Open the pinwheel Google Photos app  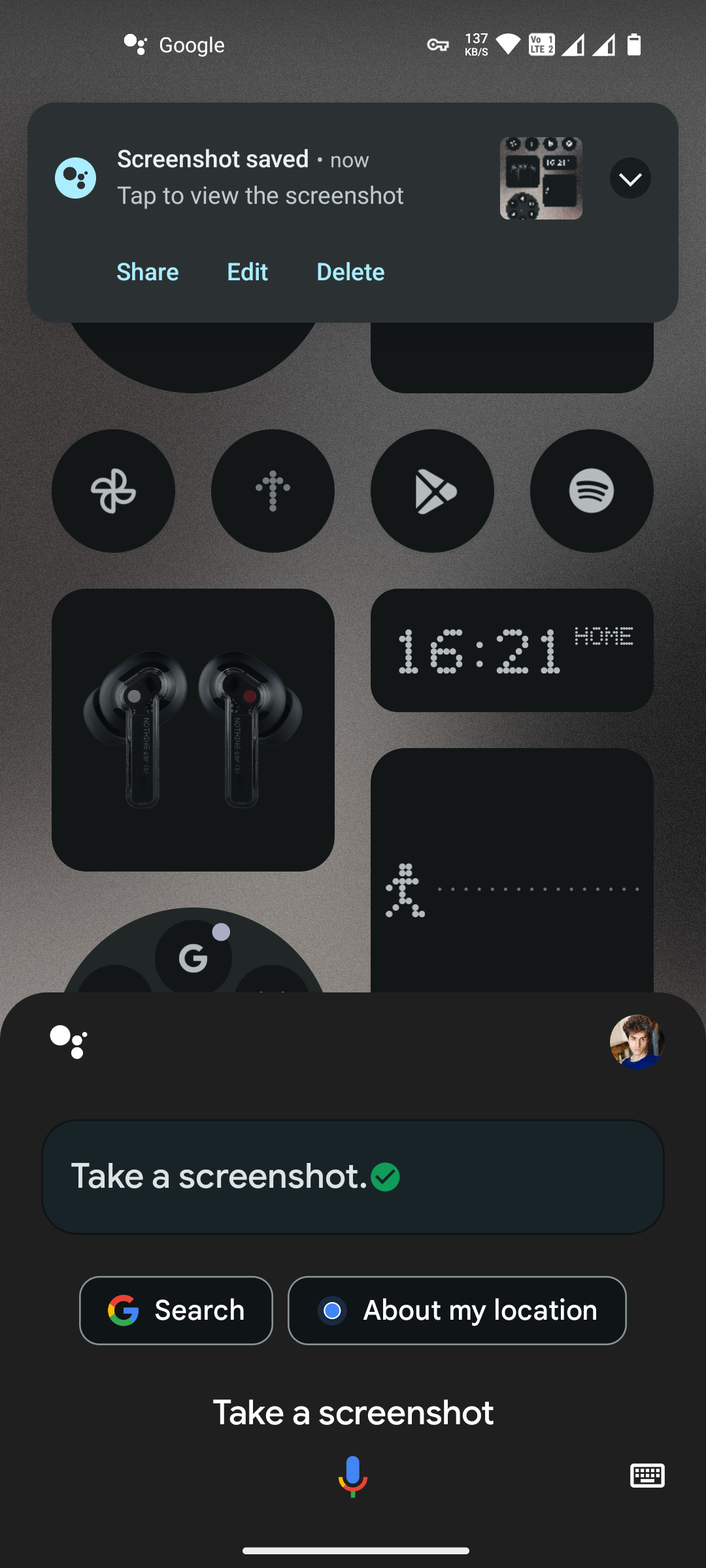(113, 491)
